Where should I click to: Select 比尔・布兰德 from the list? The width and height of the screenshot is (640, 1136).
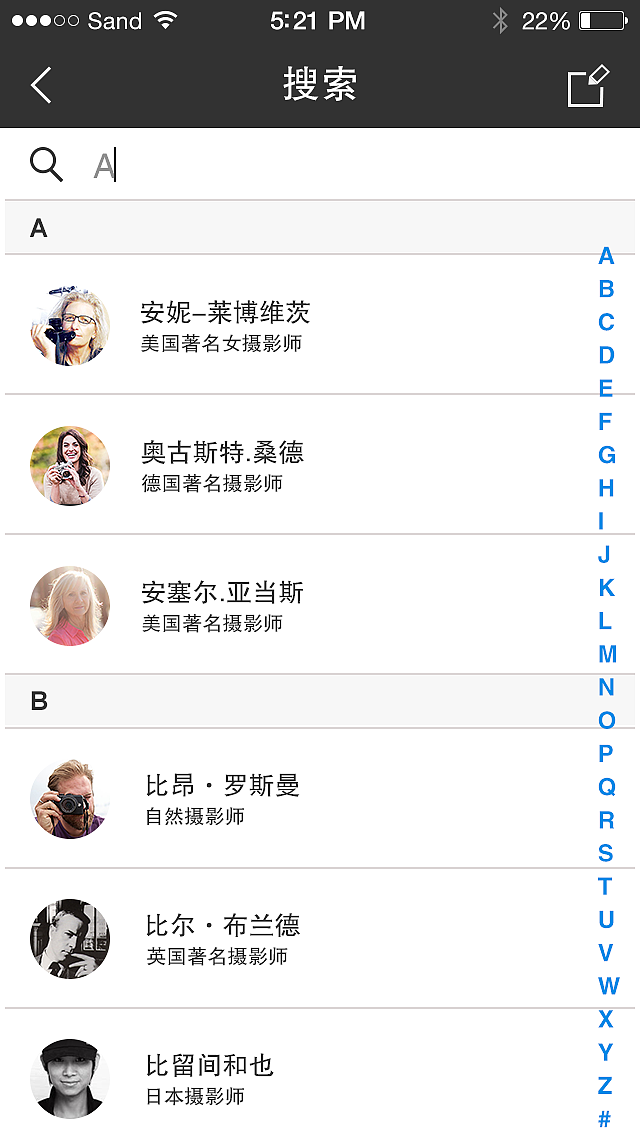(x=300, y=938)
